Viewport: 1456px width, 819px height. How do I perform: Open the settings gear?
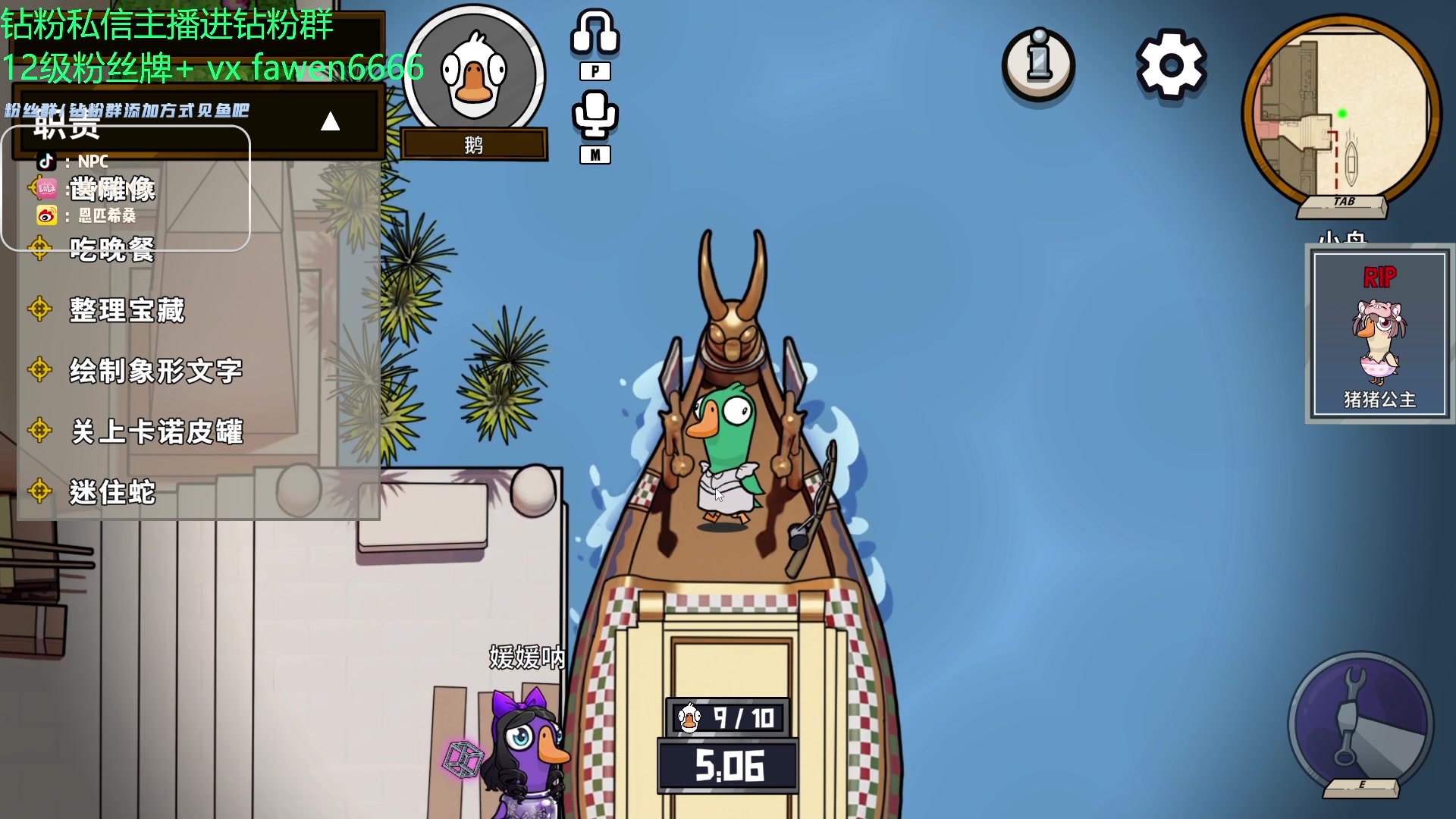click(1171, 65)
